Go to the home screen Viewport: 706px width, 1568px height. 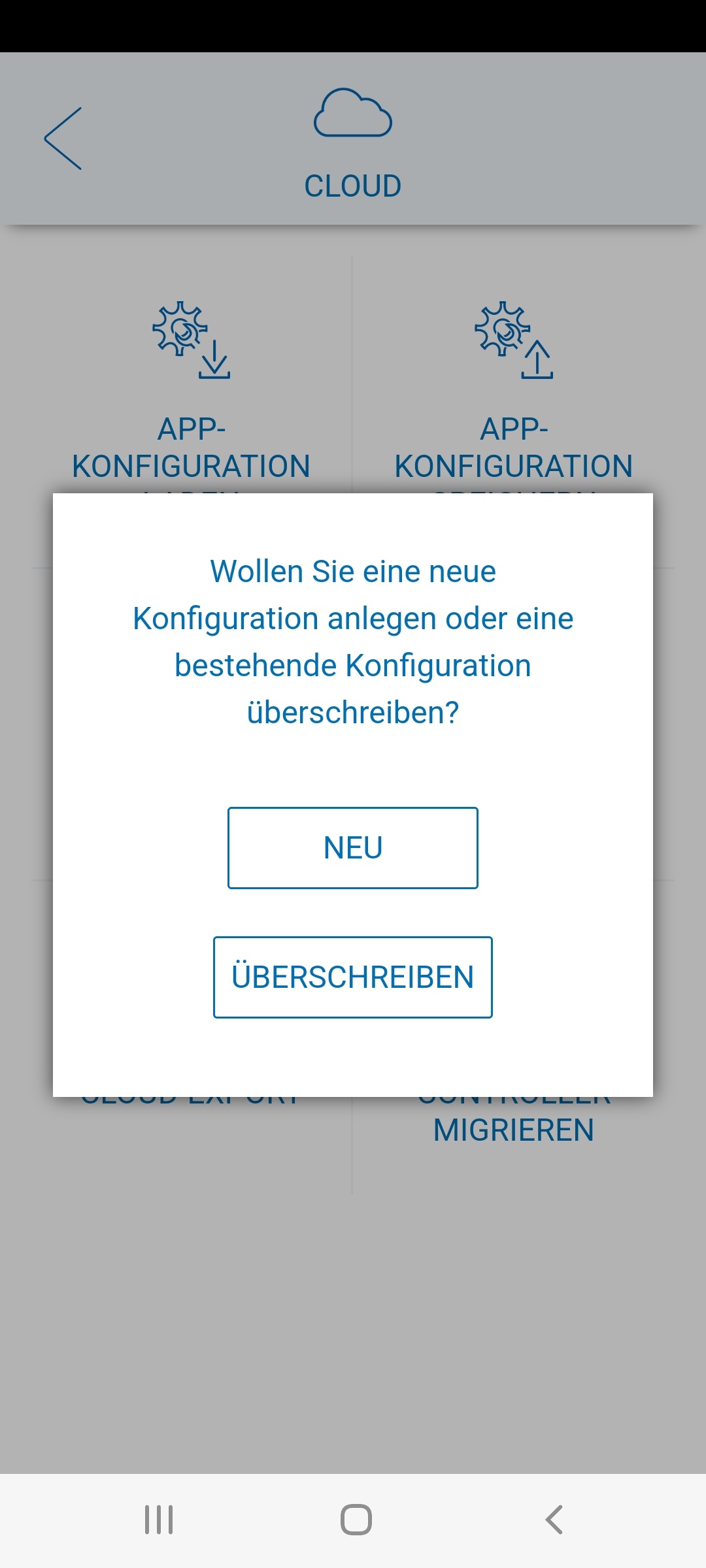356,1520
